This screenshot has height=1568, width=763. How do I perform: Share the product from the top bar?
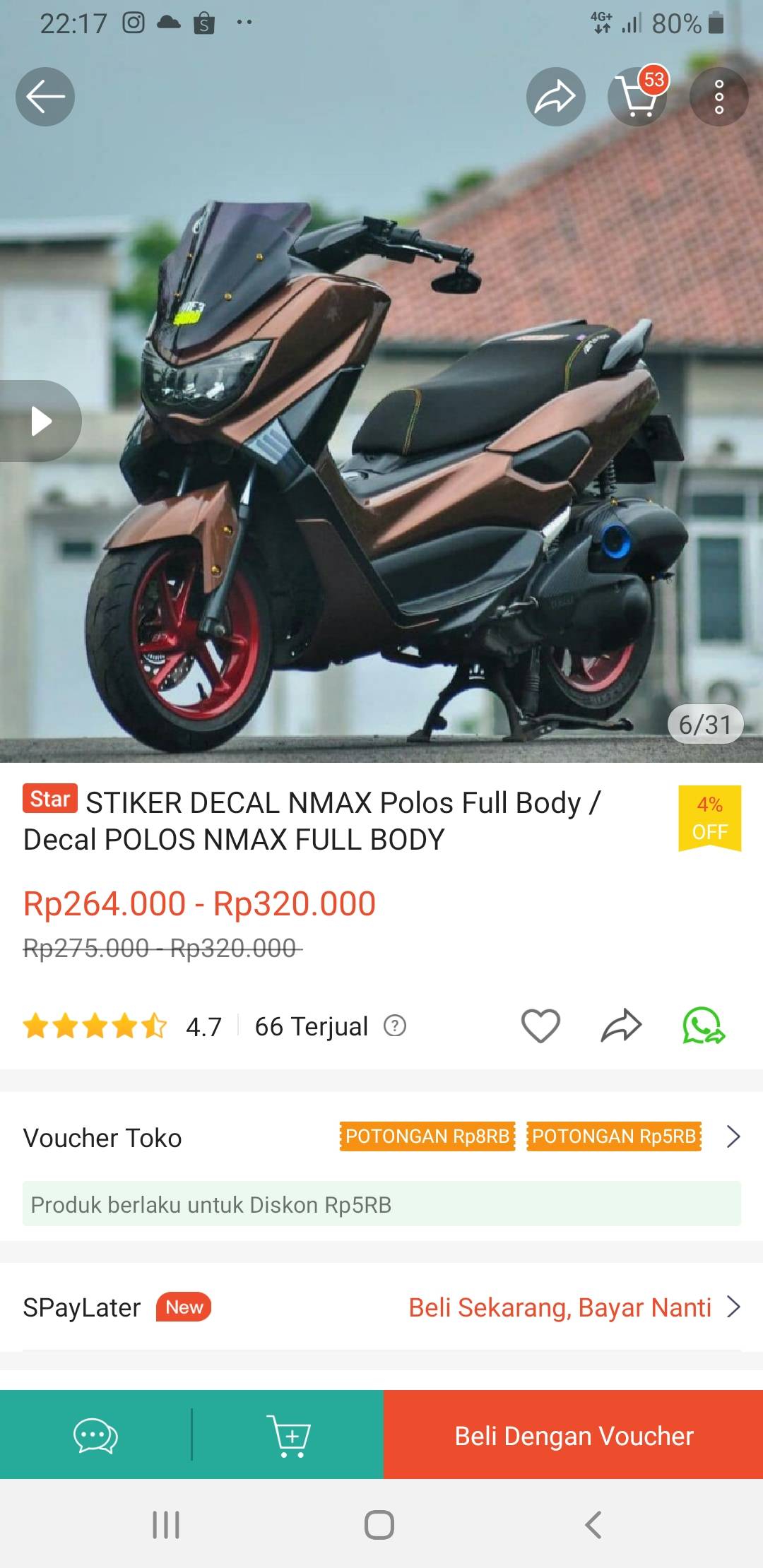(x=556, y=97)
